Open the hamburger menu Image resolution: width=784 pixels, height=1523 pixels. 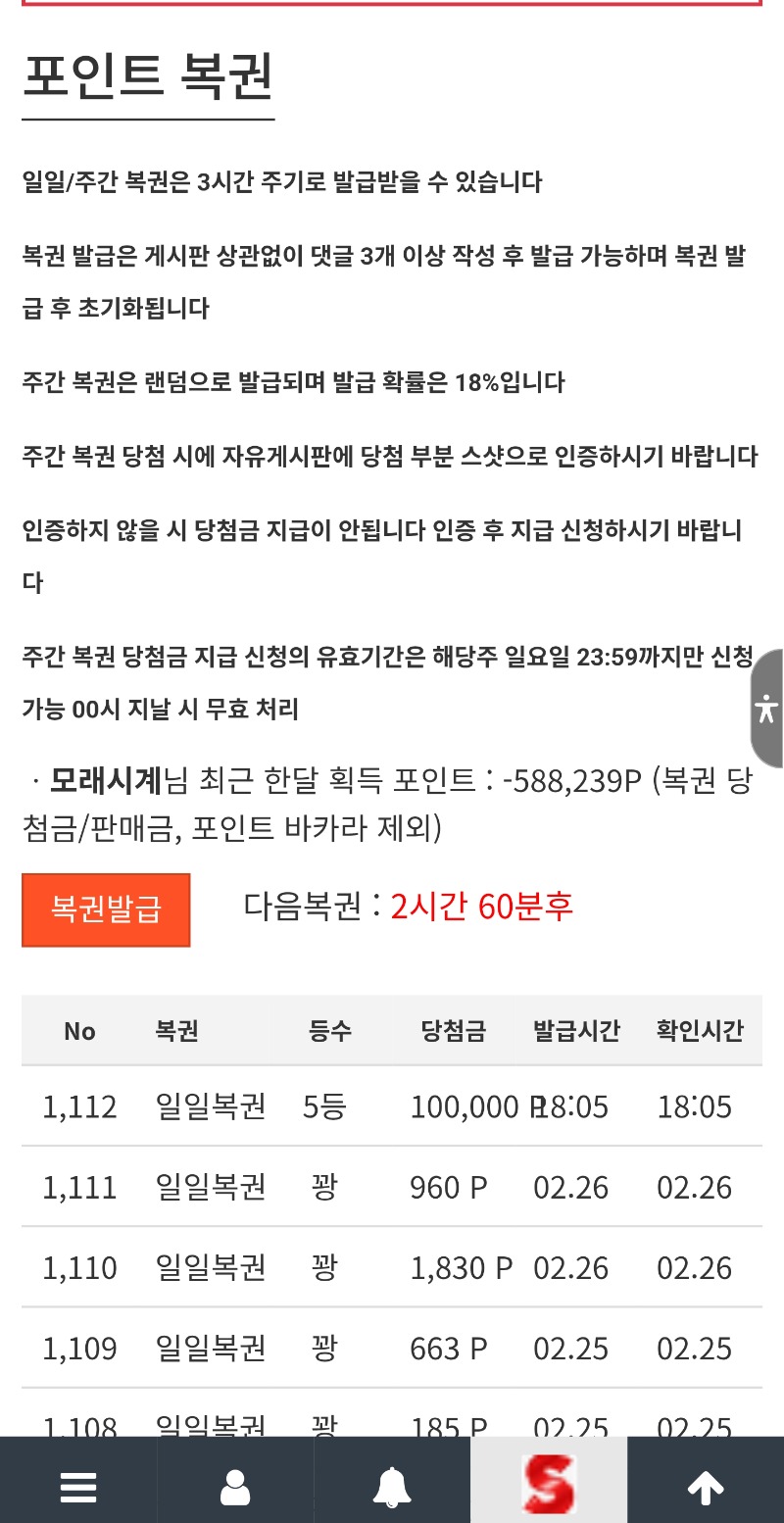click(78, 1487)
